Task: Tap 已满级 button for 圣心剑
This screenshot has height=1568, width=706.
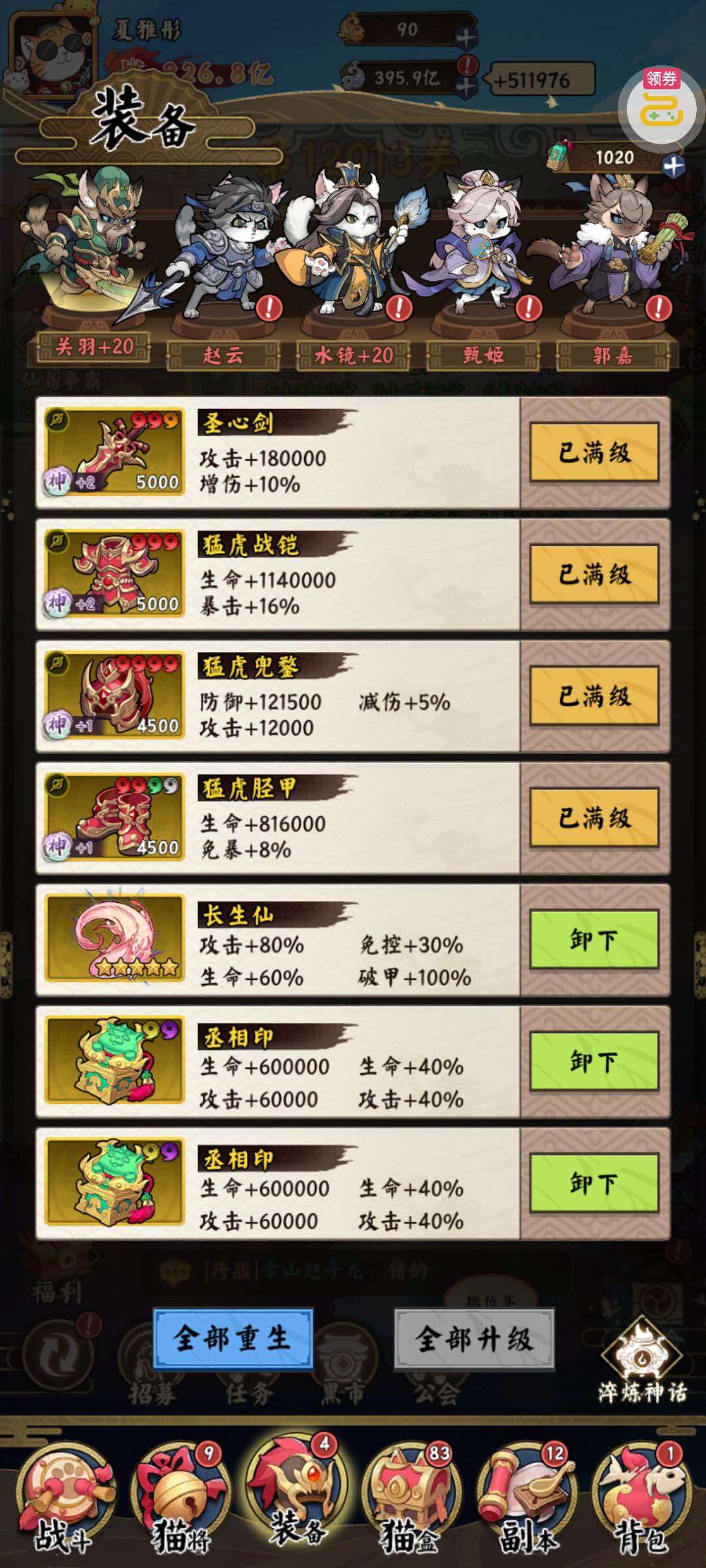Action: tap(594, 452)
